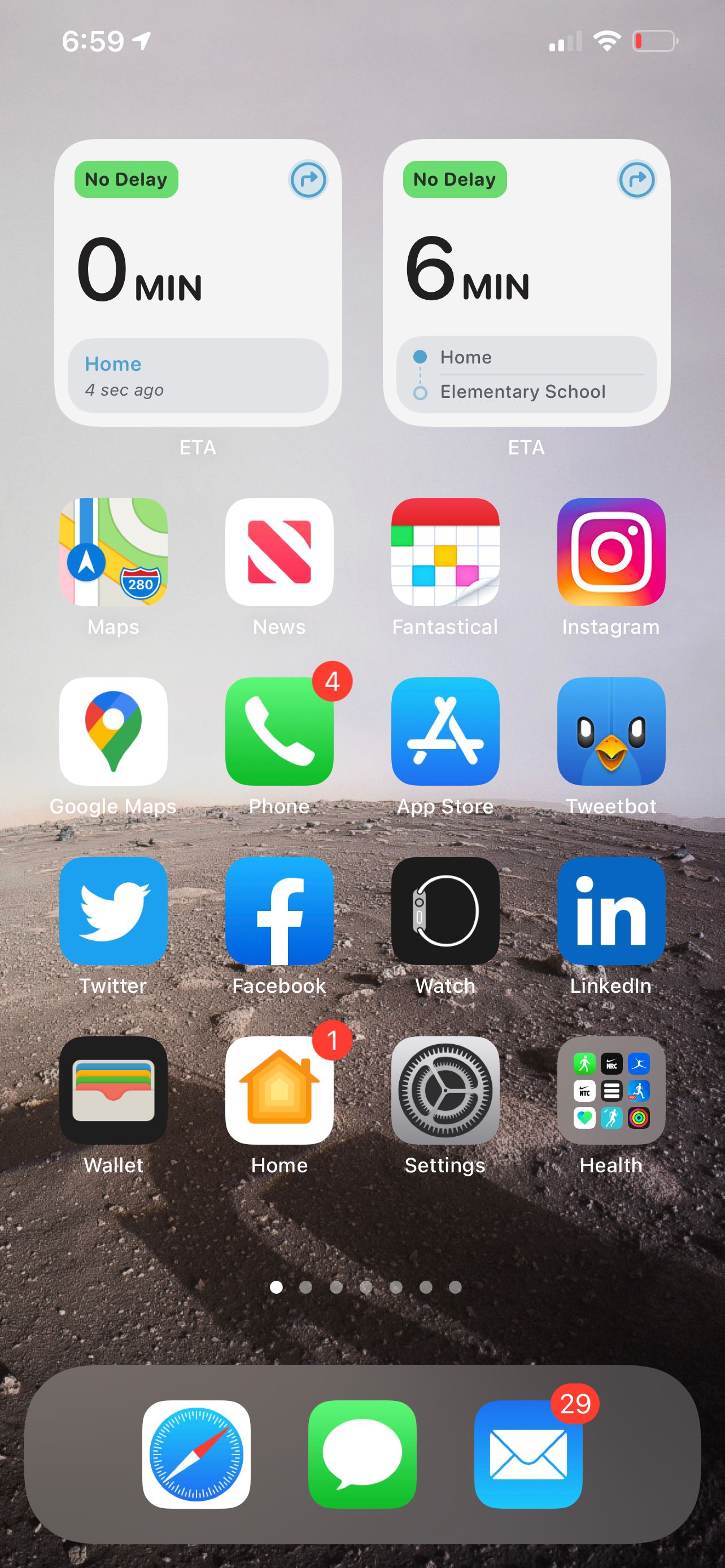Image resolution: width=725 pixels, height=1568 pixels.
Task: Open the ETA widget for Home to Elementary School
Action: click(527, 282)
